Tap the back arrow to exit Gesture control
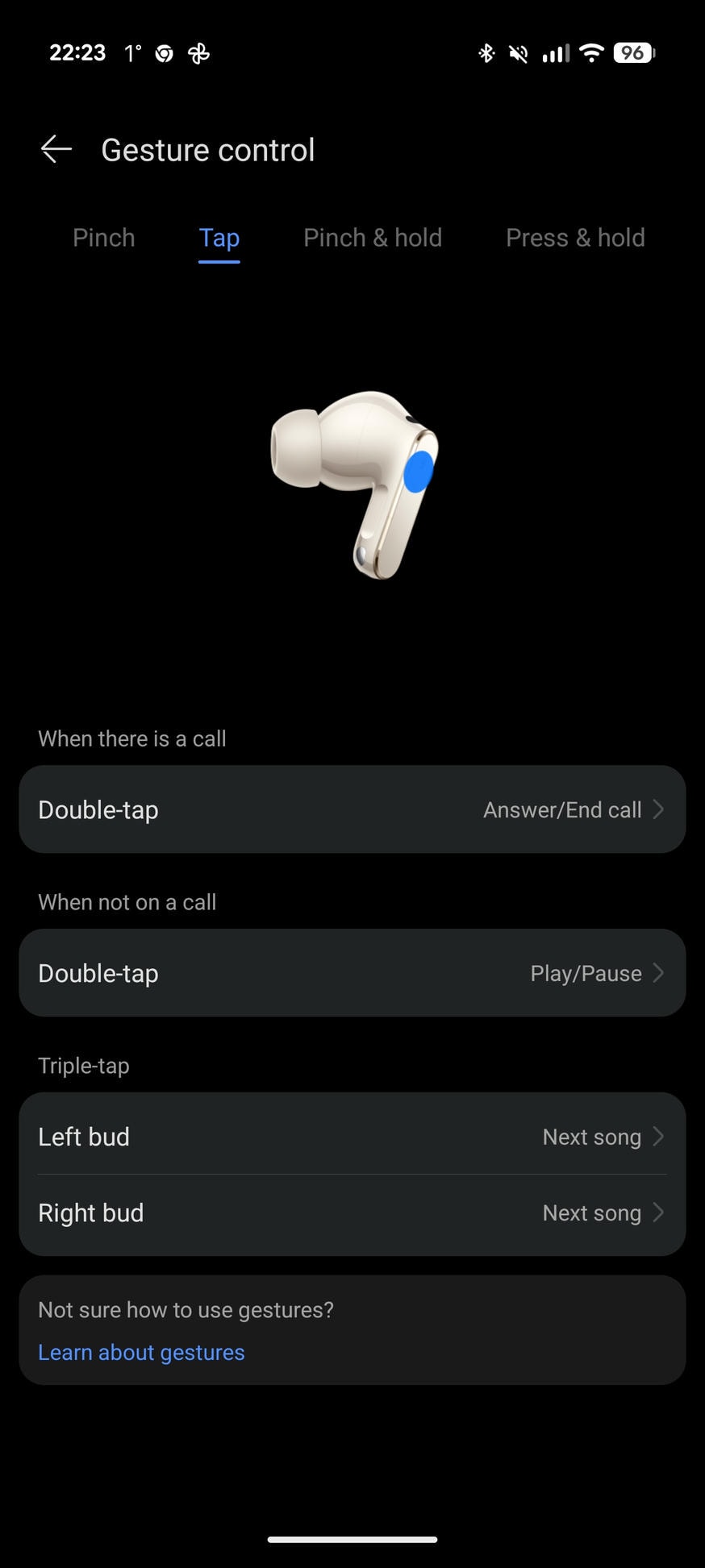The height and width of the screenshot is (1568, 705). [x=55, y=149]
